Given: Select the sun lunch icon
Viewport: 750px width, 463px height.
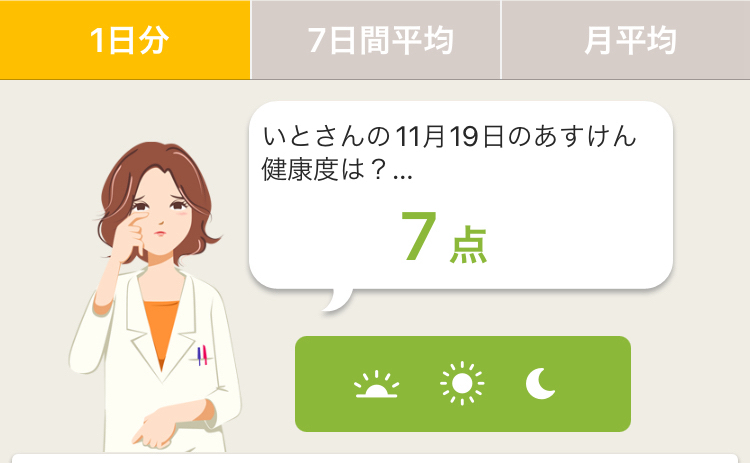Looking at the screenshot, I should (462, 384).
